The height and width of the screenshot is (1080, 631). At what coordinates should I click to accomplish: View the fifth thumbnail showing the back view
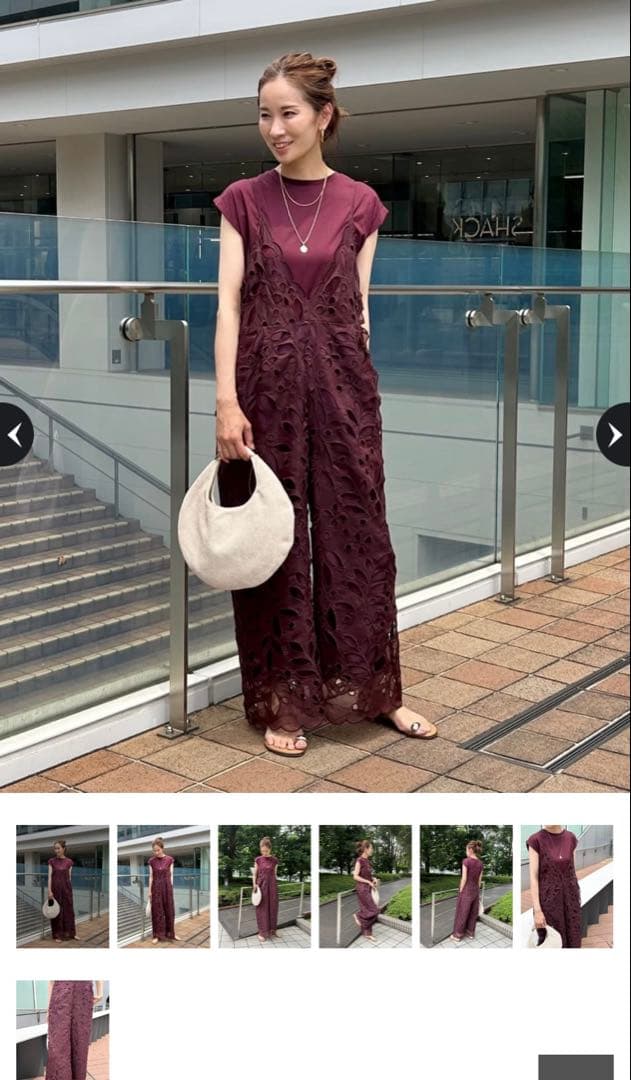click(466, 886)
